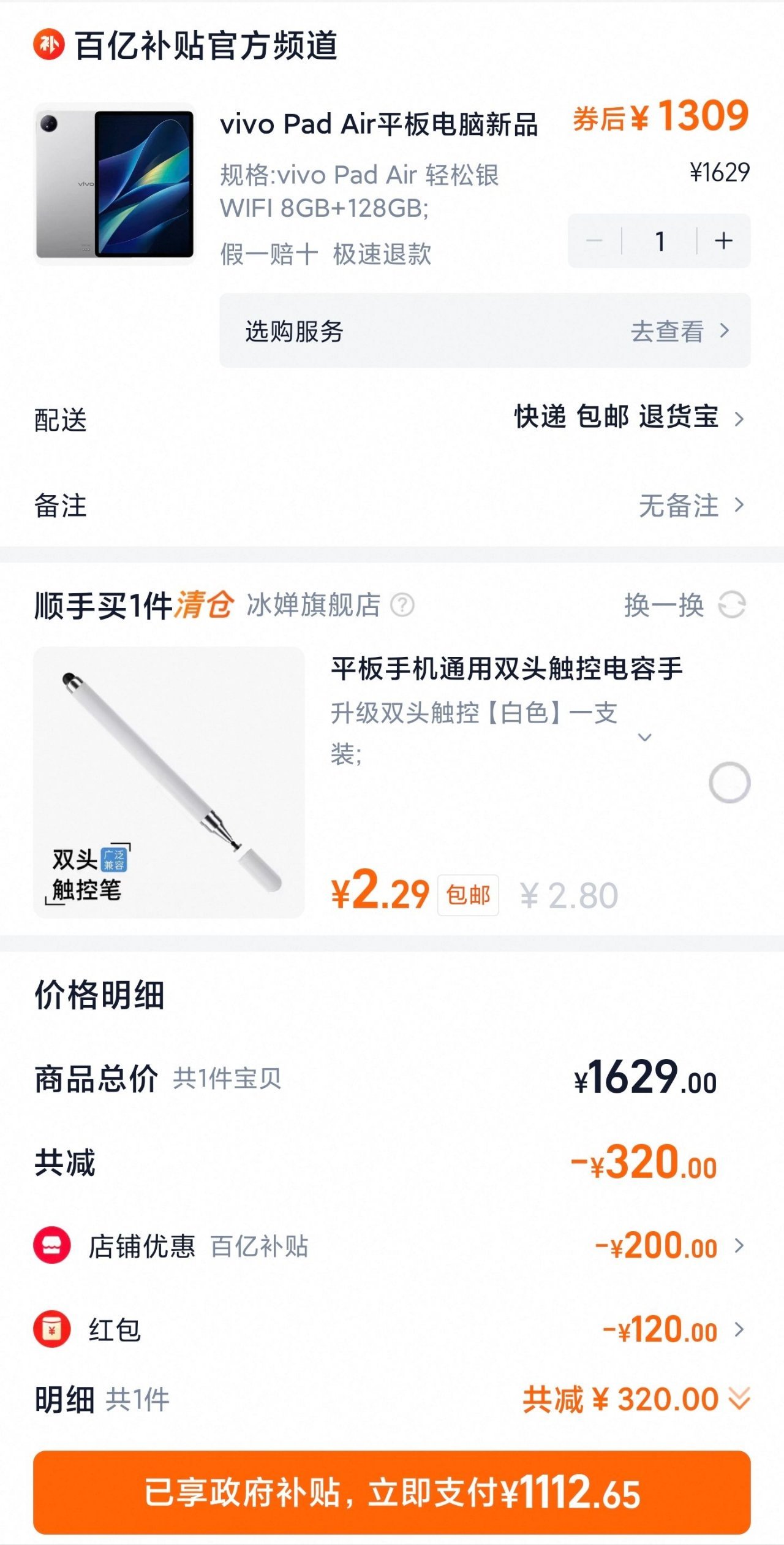View the 店铺优惠 discount details
784x1545 pixels.
coord(669,1246)
